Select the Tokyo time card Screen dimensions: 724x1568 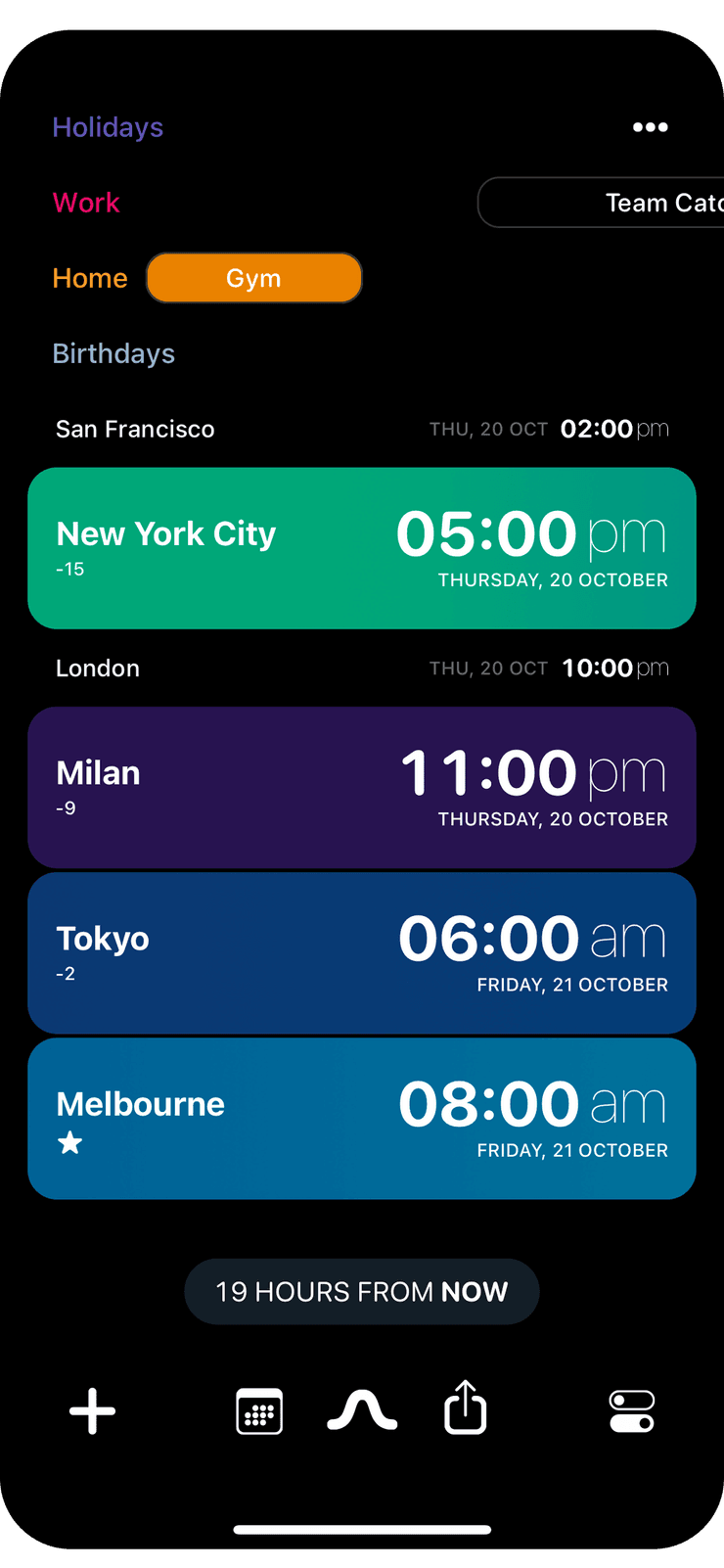[361, 951]
